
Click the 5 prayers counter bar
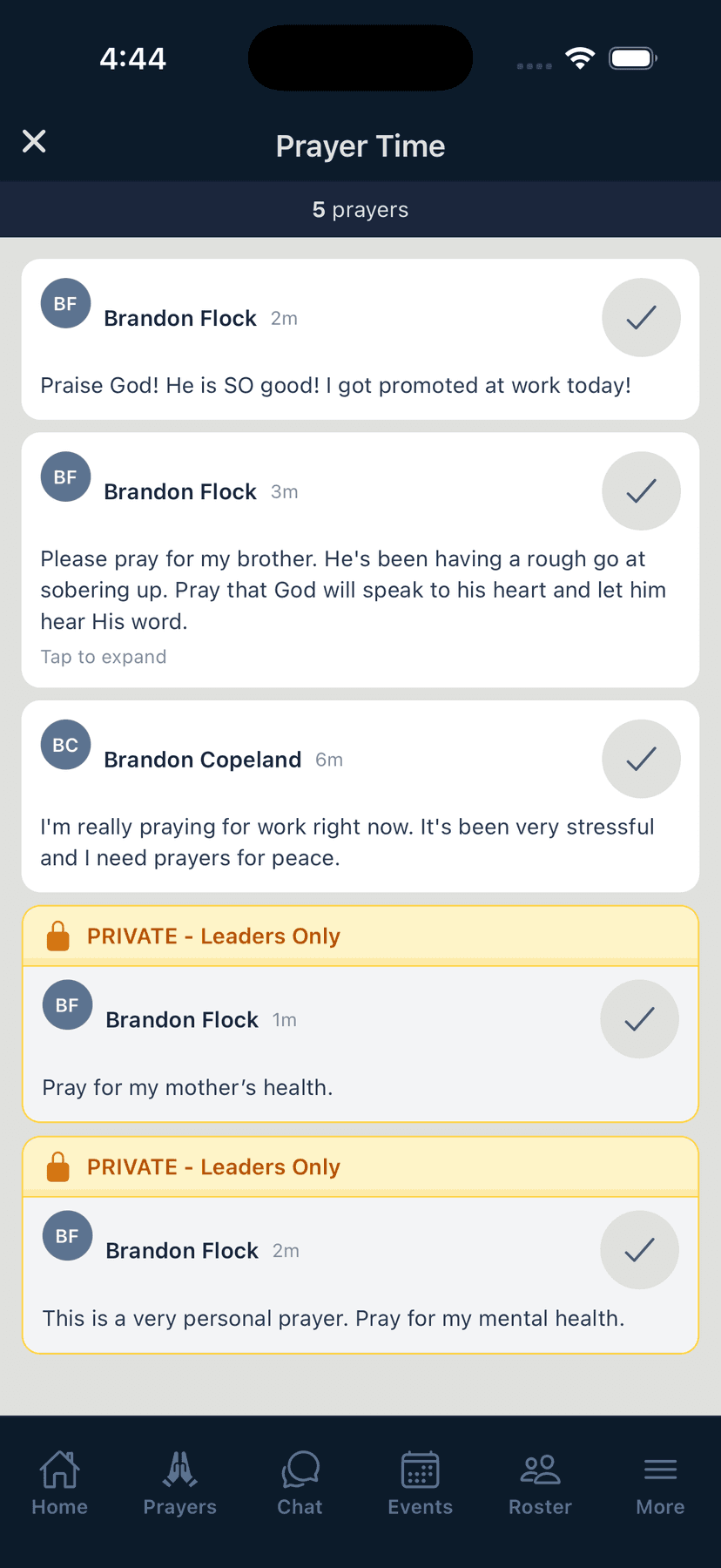click(x=360, y=209)
